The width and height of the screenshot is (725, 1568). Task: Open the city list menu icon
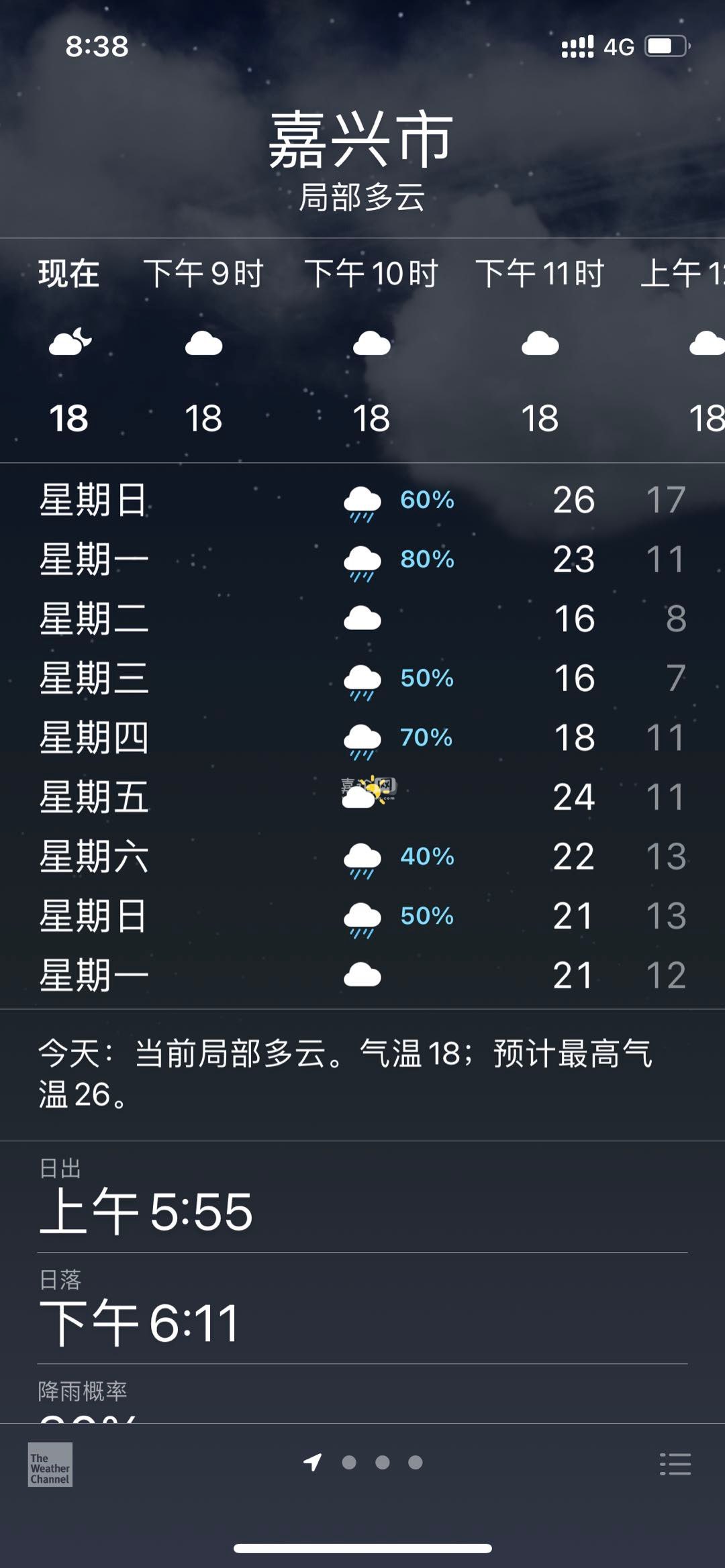coord(675,1464)
